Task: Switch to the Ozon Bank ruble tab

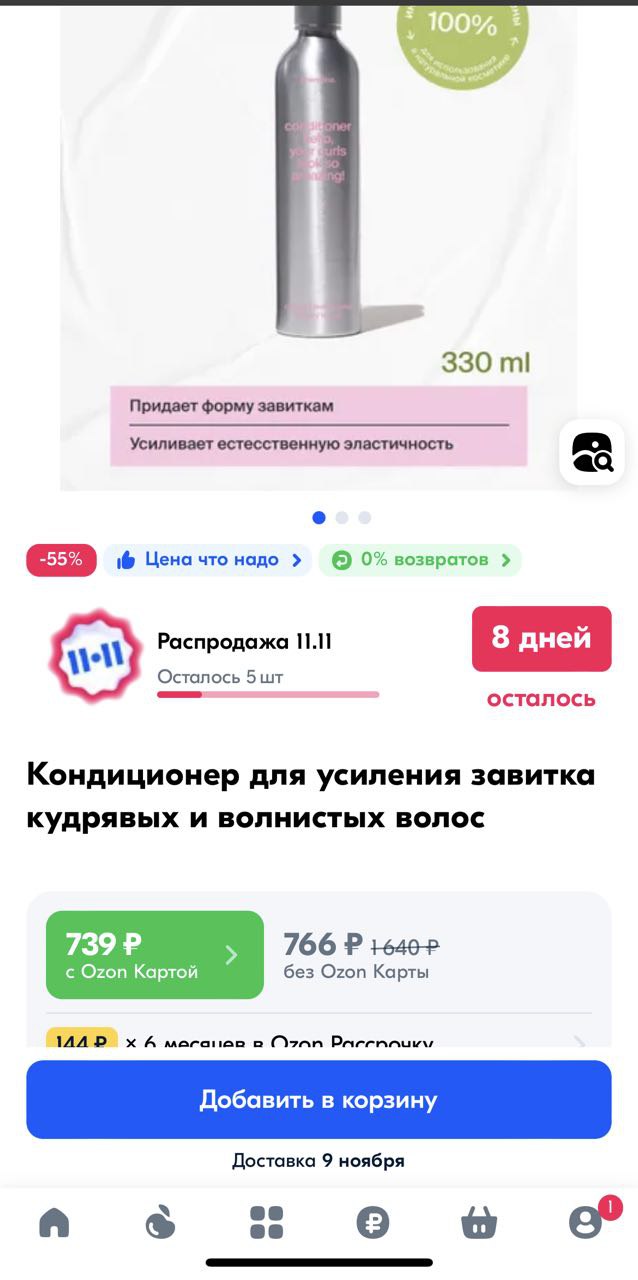Action: point(373,1222)
